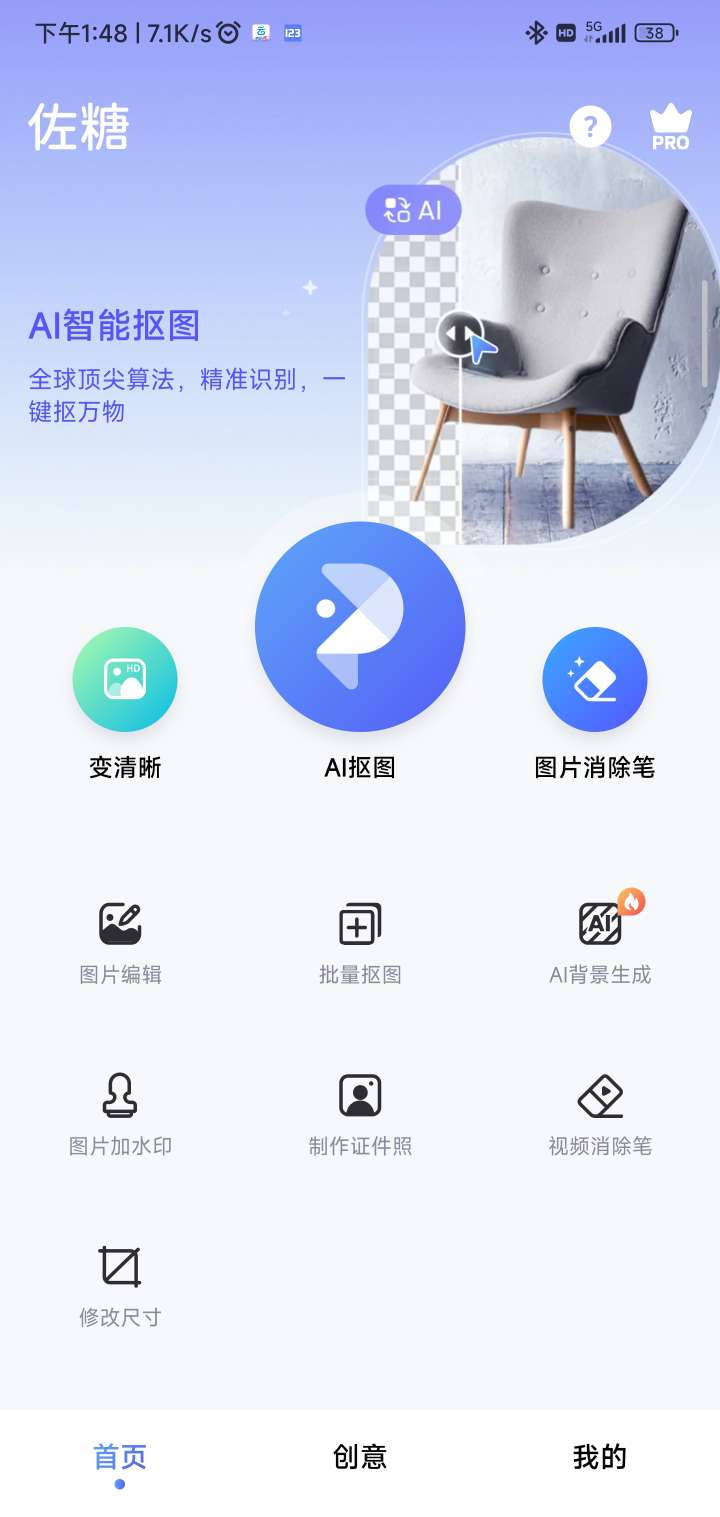Switch to the 创意 tab

point(360,1457)
